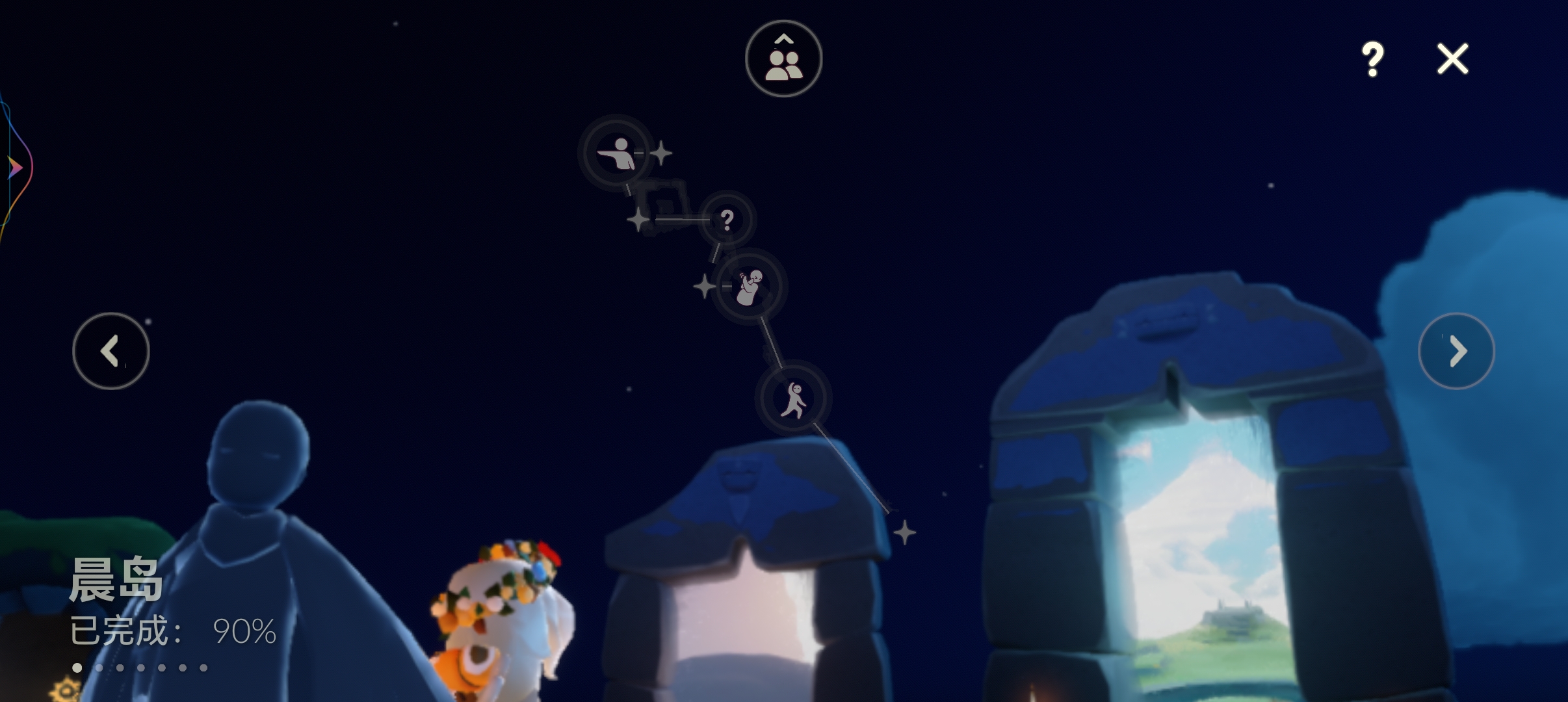This screenshot has width=1568, height=702.
Task: Open the friends icon at top
Action: coord(783,59)
